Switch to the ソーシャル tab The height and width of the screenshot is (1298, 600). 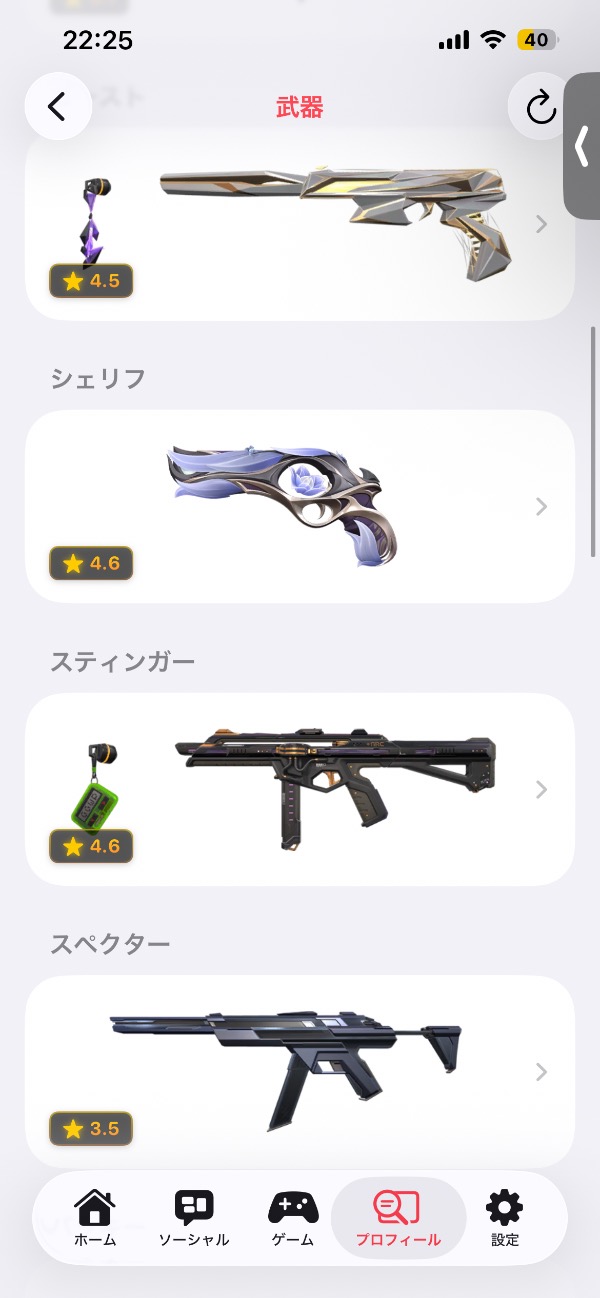(x=194, y=1218)
